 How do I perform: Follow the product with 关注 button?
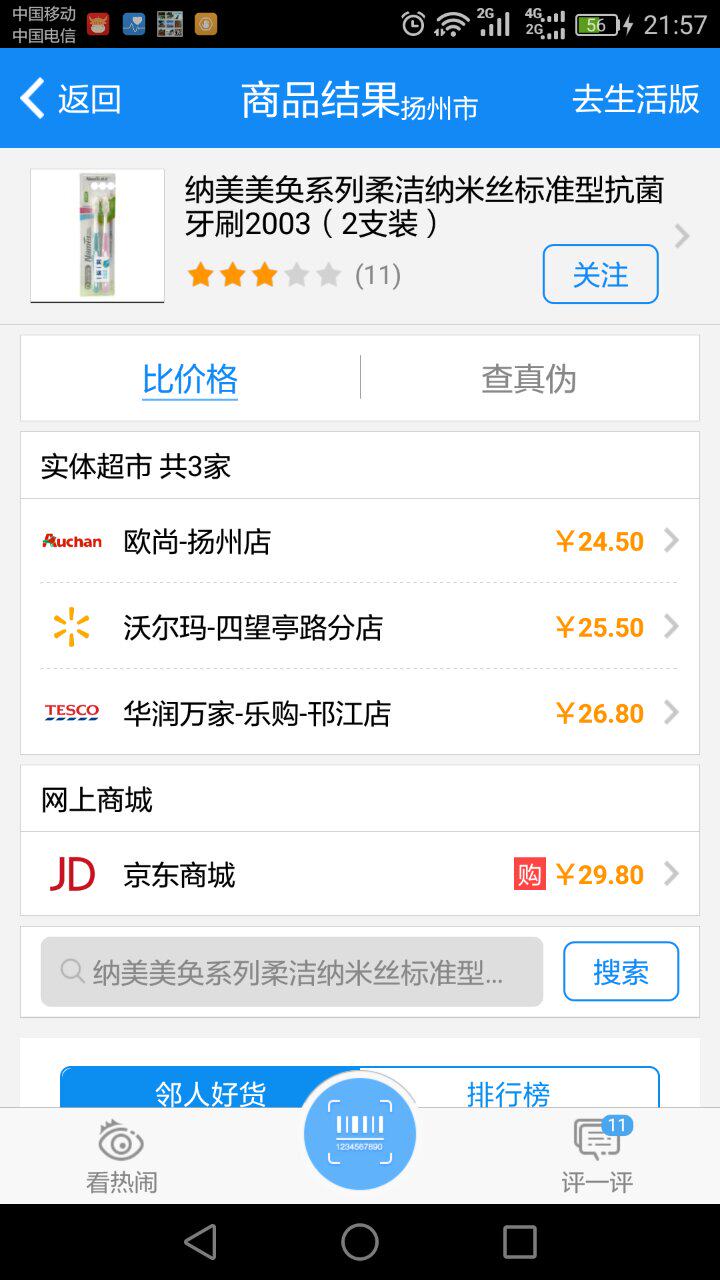tap(600, 274)
